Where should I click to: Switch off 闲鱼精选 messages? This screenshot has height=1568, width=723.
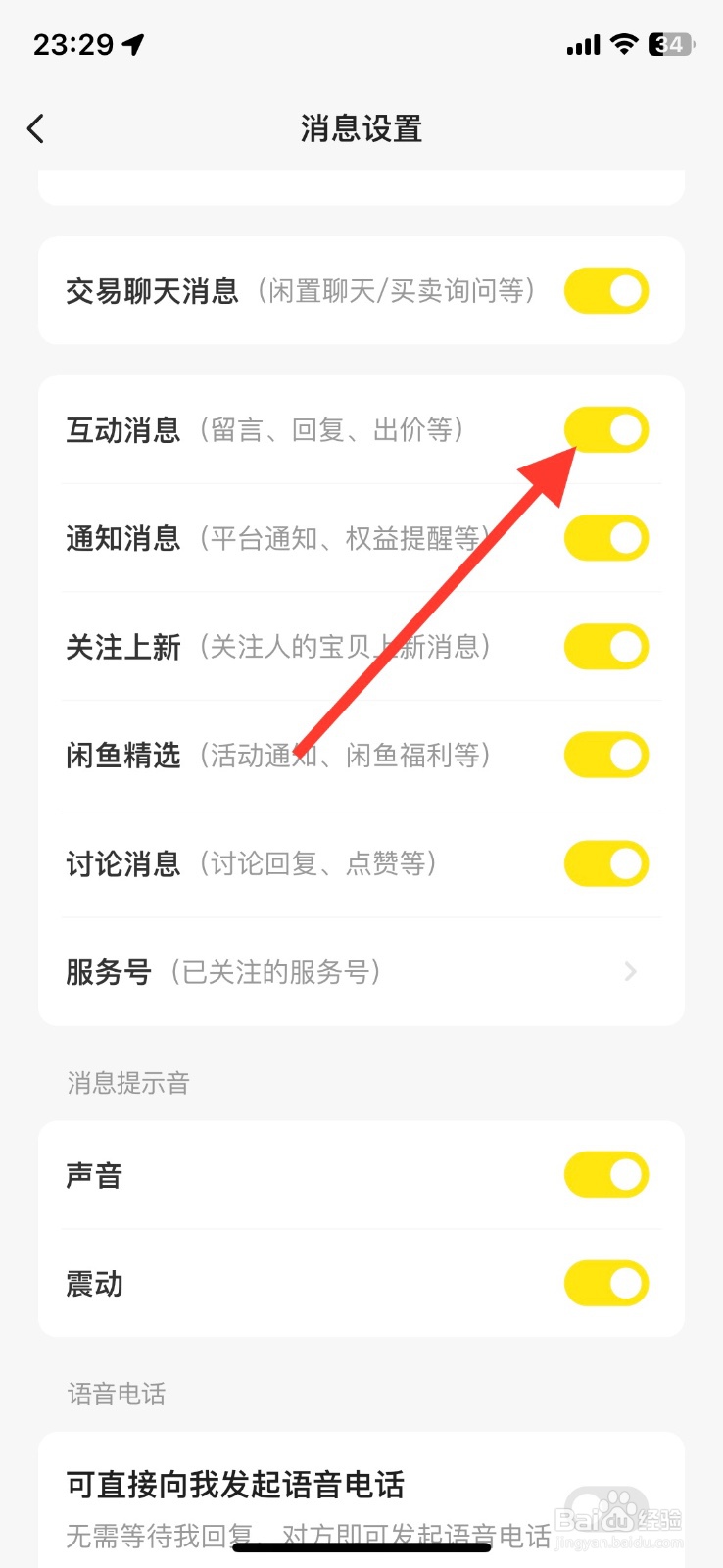[606, 755]
